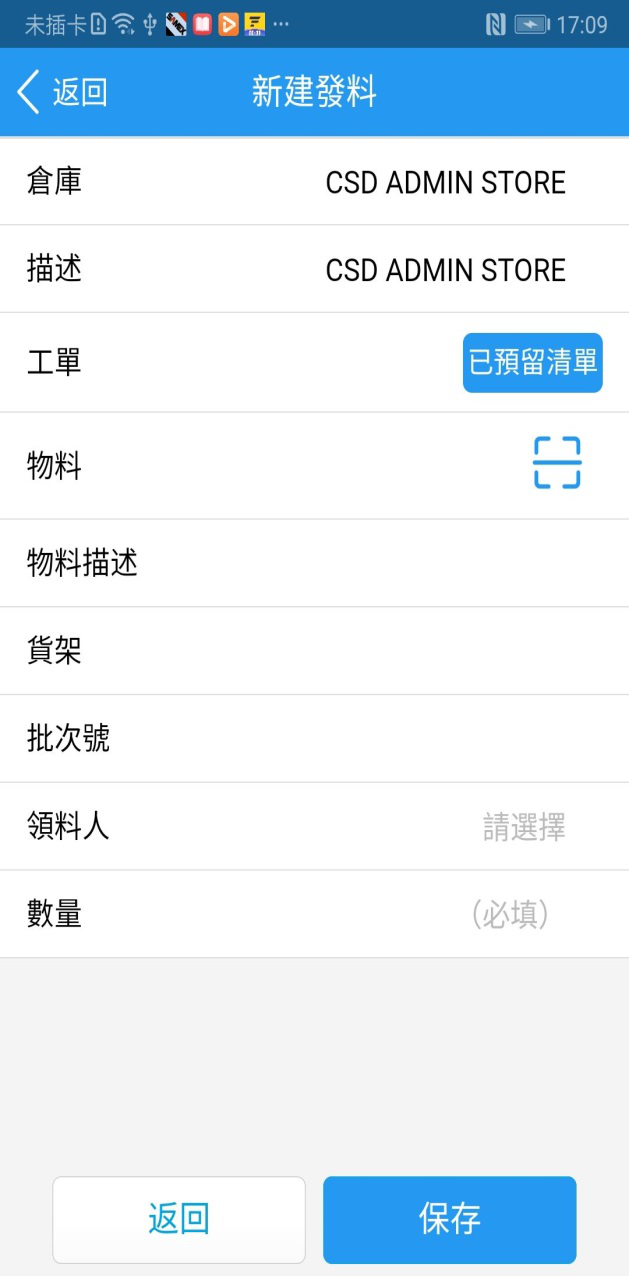
Task: Open the 已預留清單 reserved list
Action: click(532, 362)
